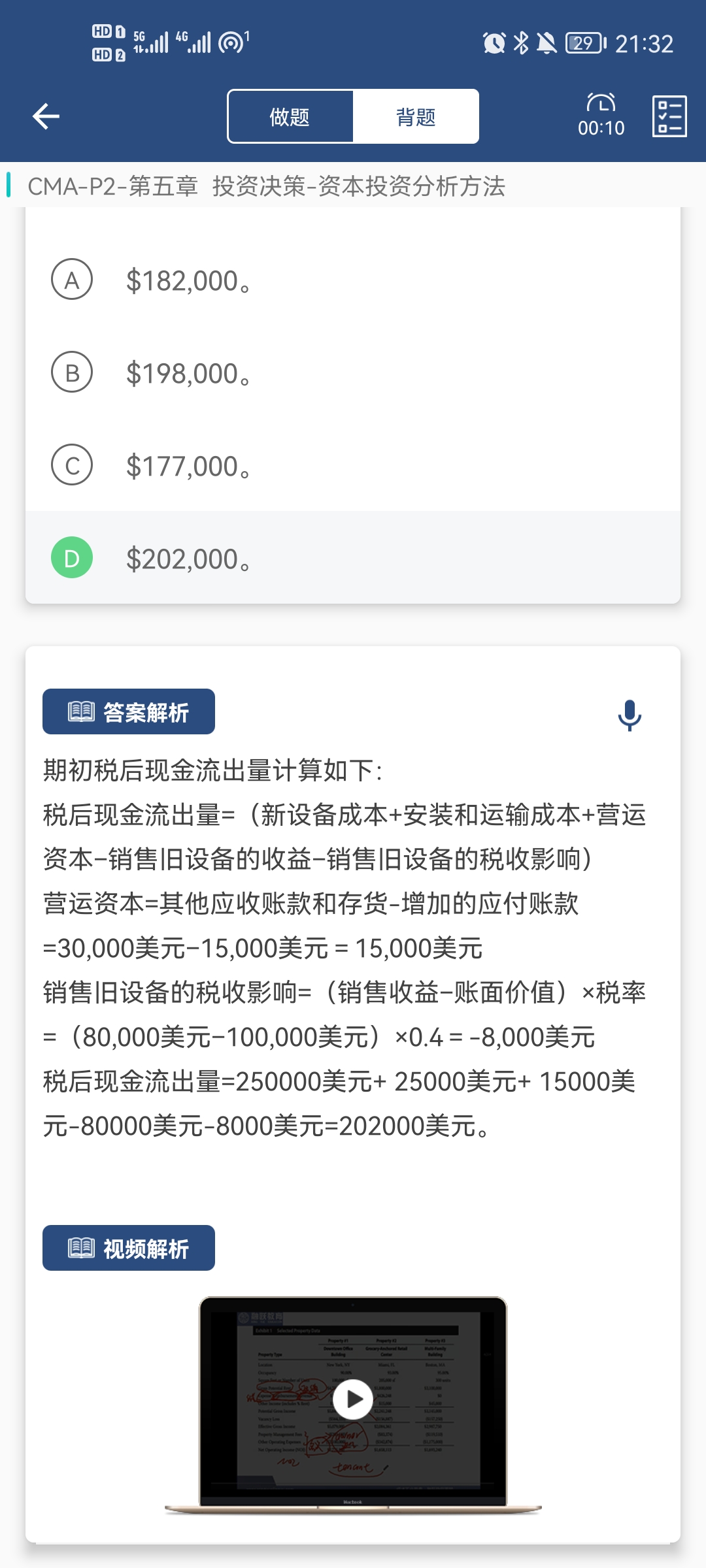706x1568 pixels.
Task: Switch to the 背题 tab
Action: coord(416,117)
